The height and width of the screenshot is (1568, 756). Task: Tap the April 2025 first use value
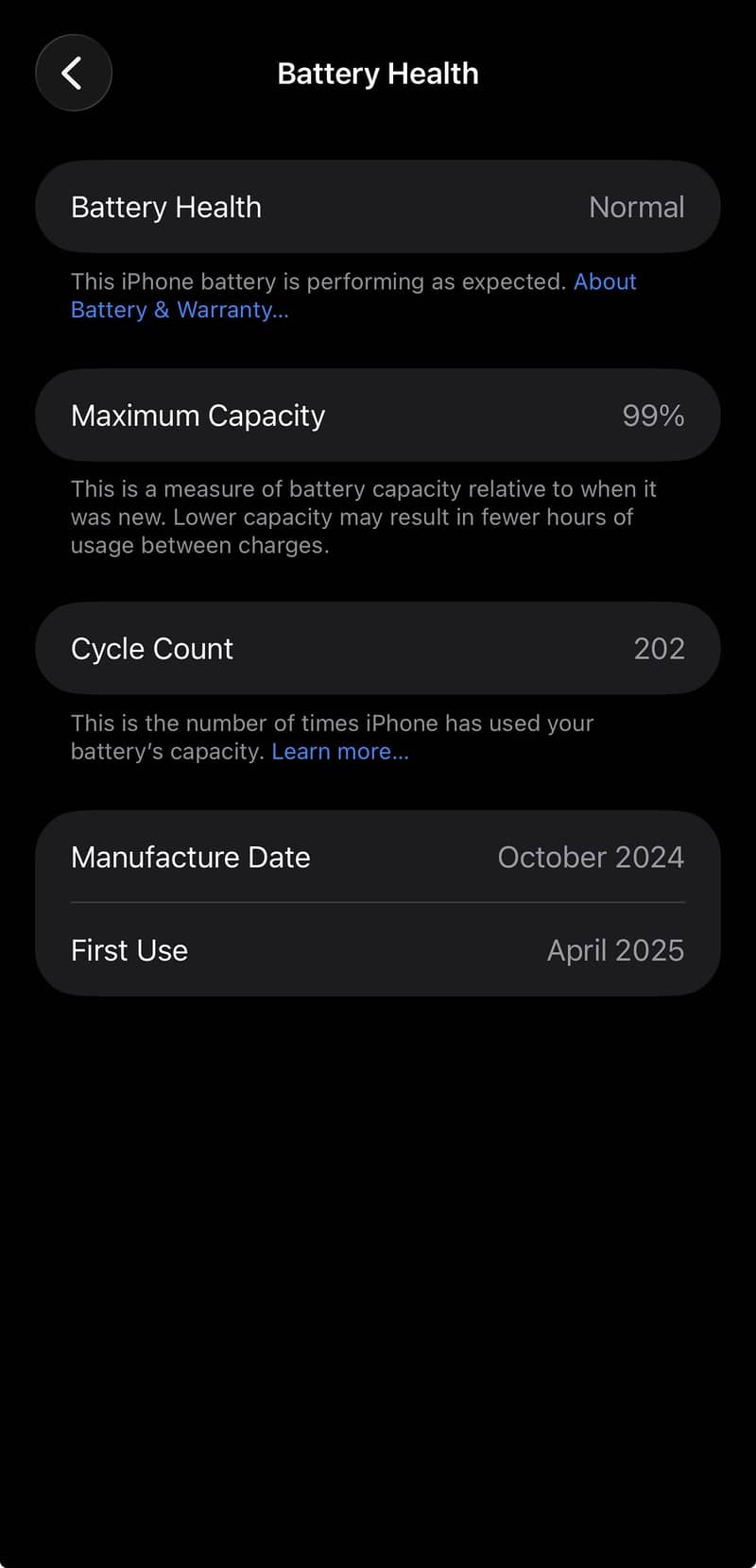(x=614, y=950)
